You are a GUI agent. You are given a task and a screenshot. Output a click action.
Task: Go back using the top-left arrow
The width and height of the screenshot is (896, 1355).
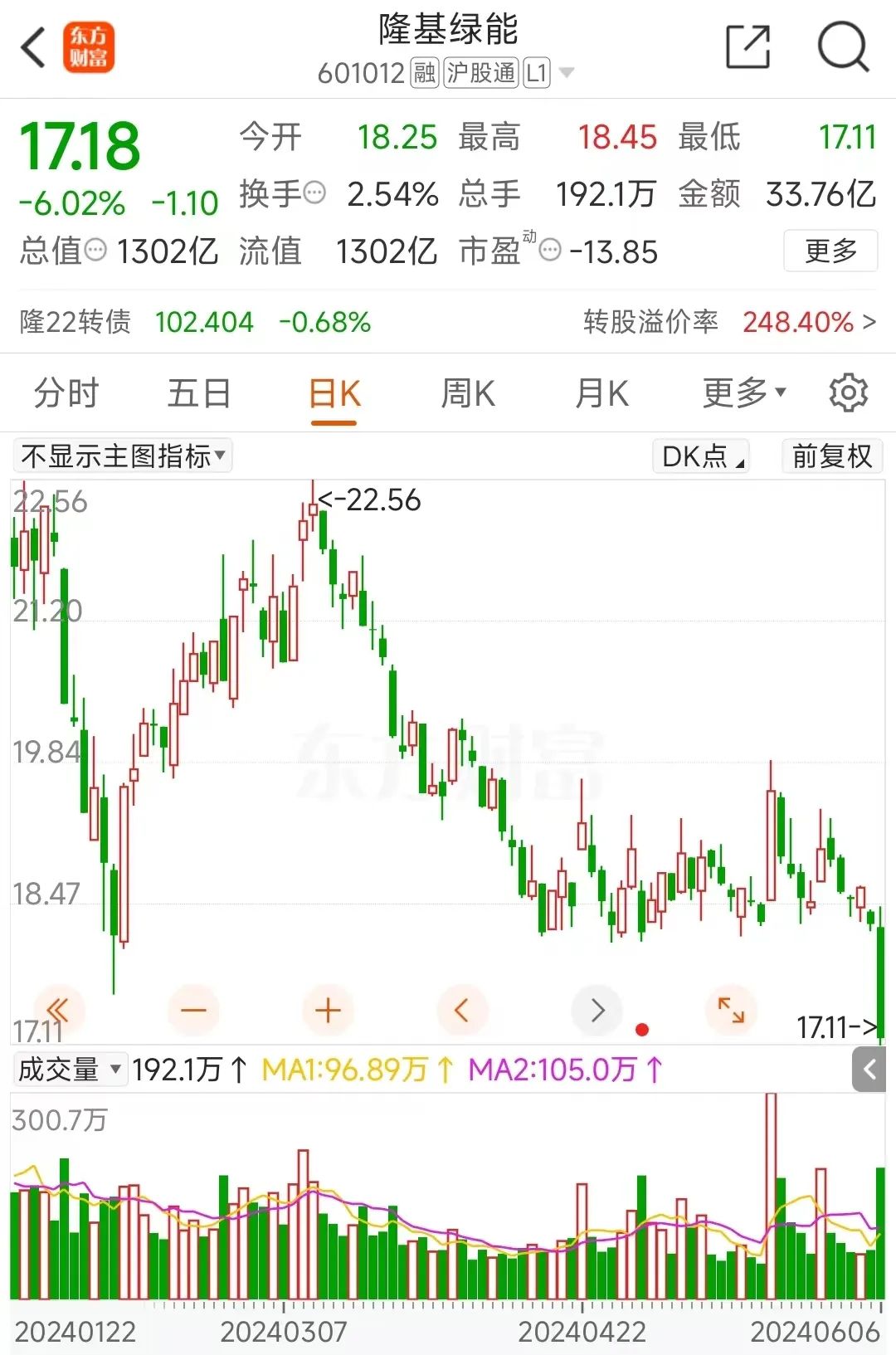33,47
